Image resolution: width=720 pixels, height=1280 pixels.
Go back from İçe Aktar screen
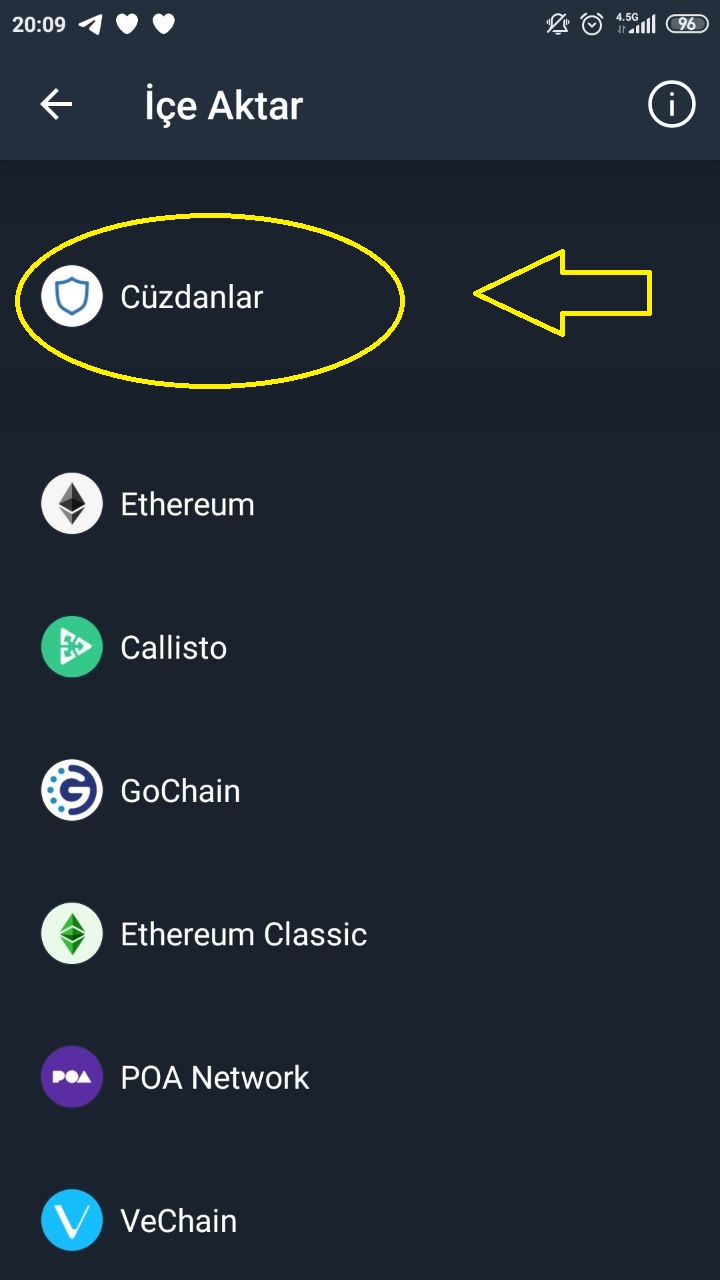pyautogui.click(x=56, y=105)
